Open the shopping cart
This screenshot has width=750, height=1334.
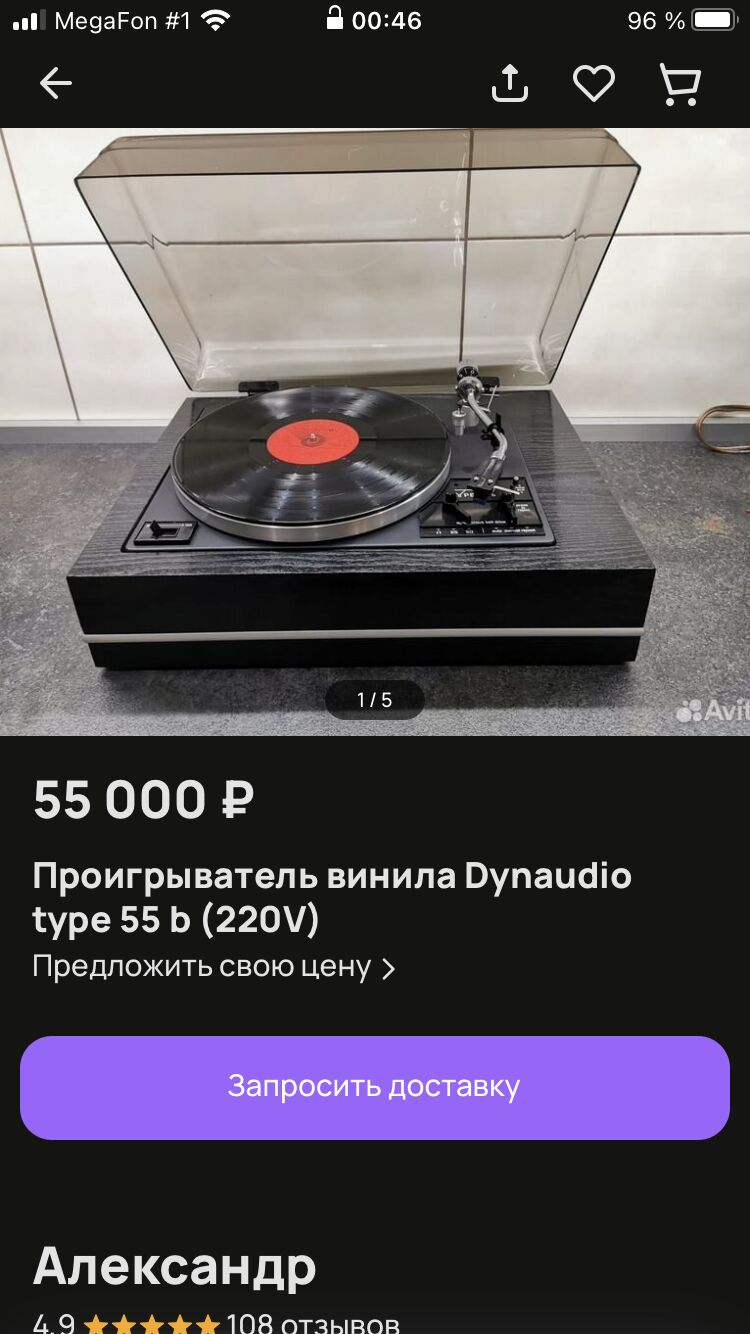pyautogui.click(x=680, y=84)
